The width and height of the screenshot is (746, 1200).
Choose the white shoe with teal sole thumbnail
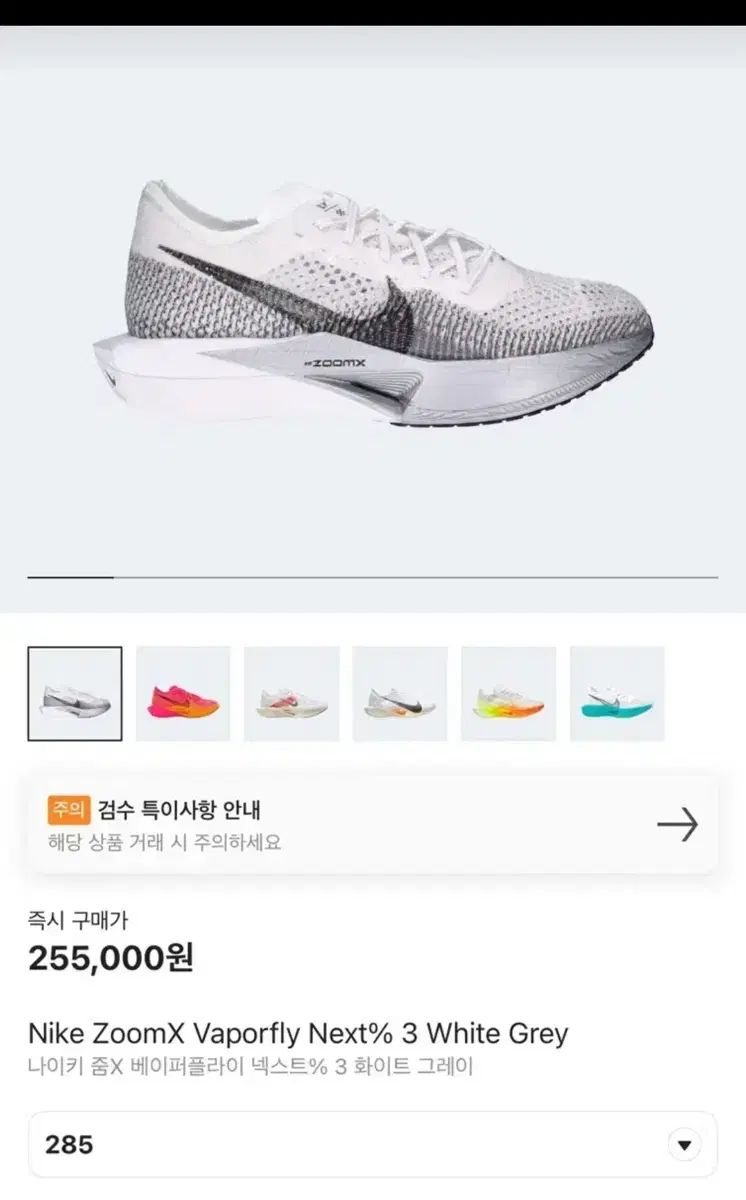tap(617, 694)
